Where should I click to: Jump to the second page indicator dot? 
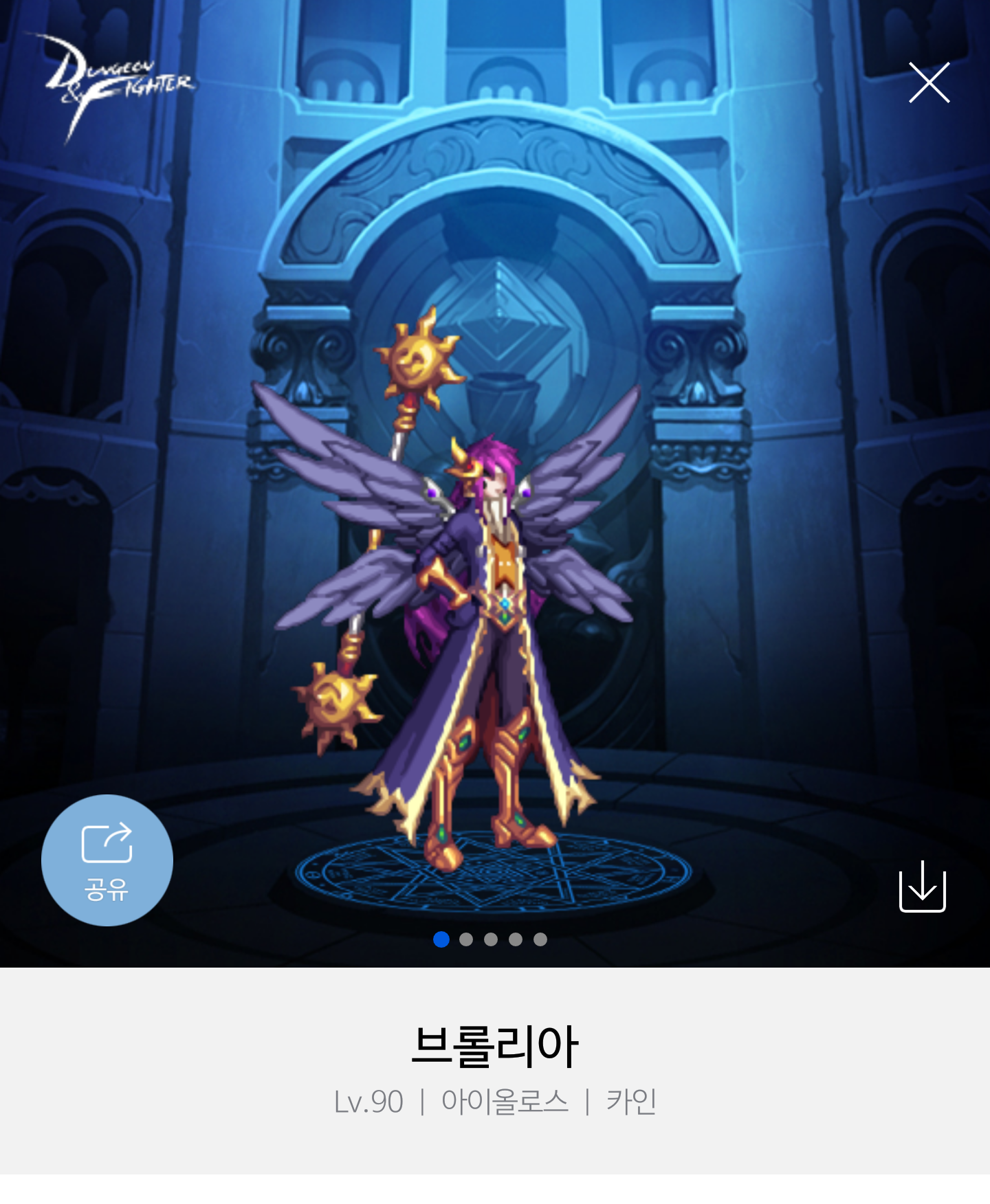[x=466, y=939]
